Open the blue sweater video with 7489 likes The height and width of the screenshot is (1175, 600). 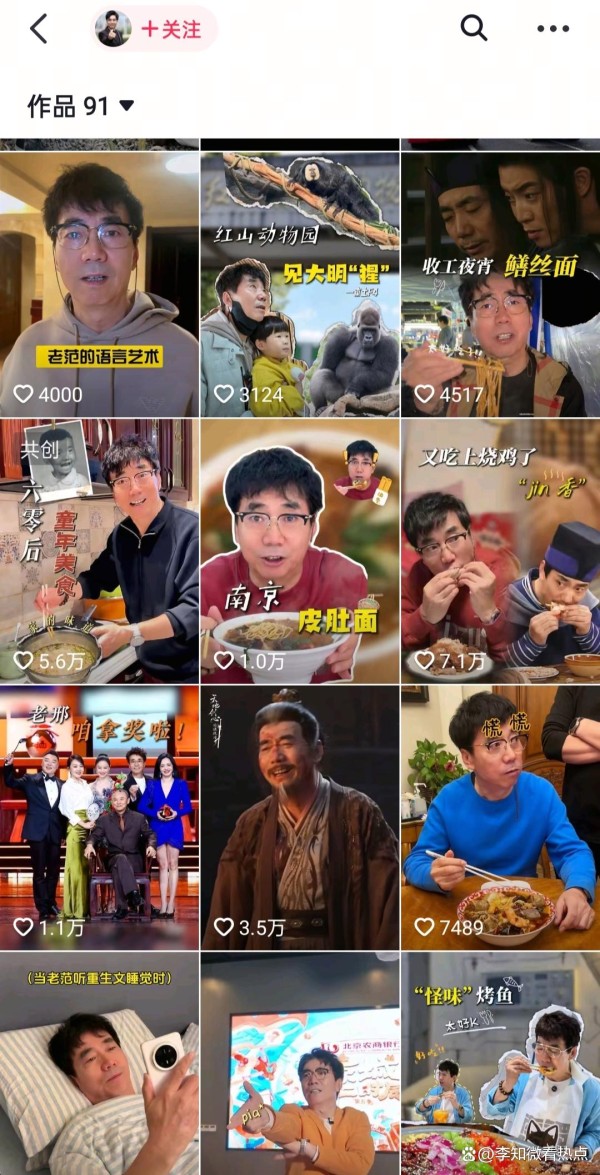pos(500,817)
